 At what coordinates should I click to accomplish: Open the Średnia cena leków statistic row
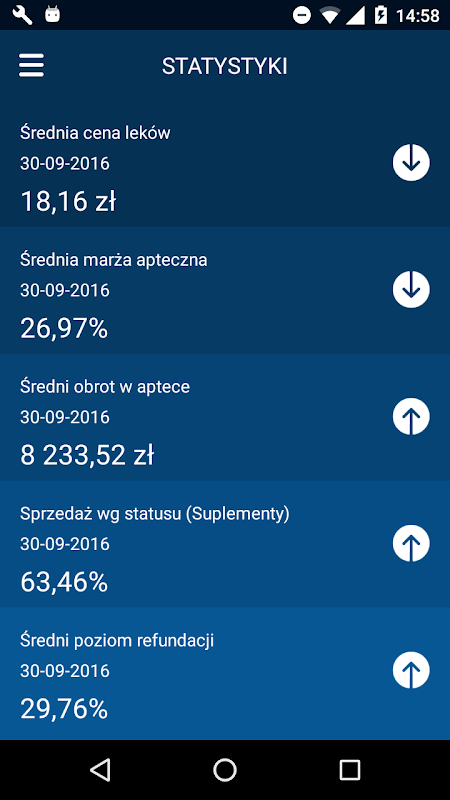tap(225, 163)
